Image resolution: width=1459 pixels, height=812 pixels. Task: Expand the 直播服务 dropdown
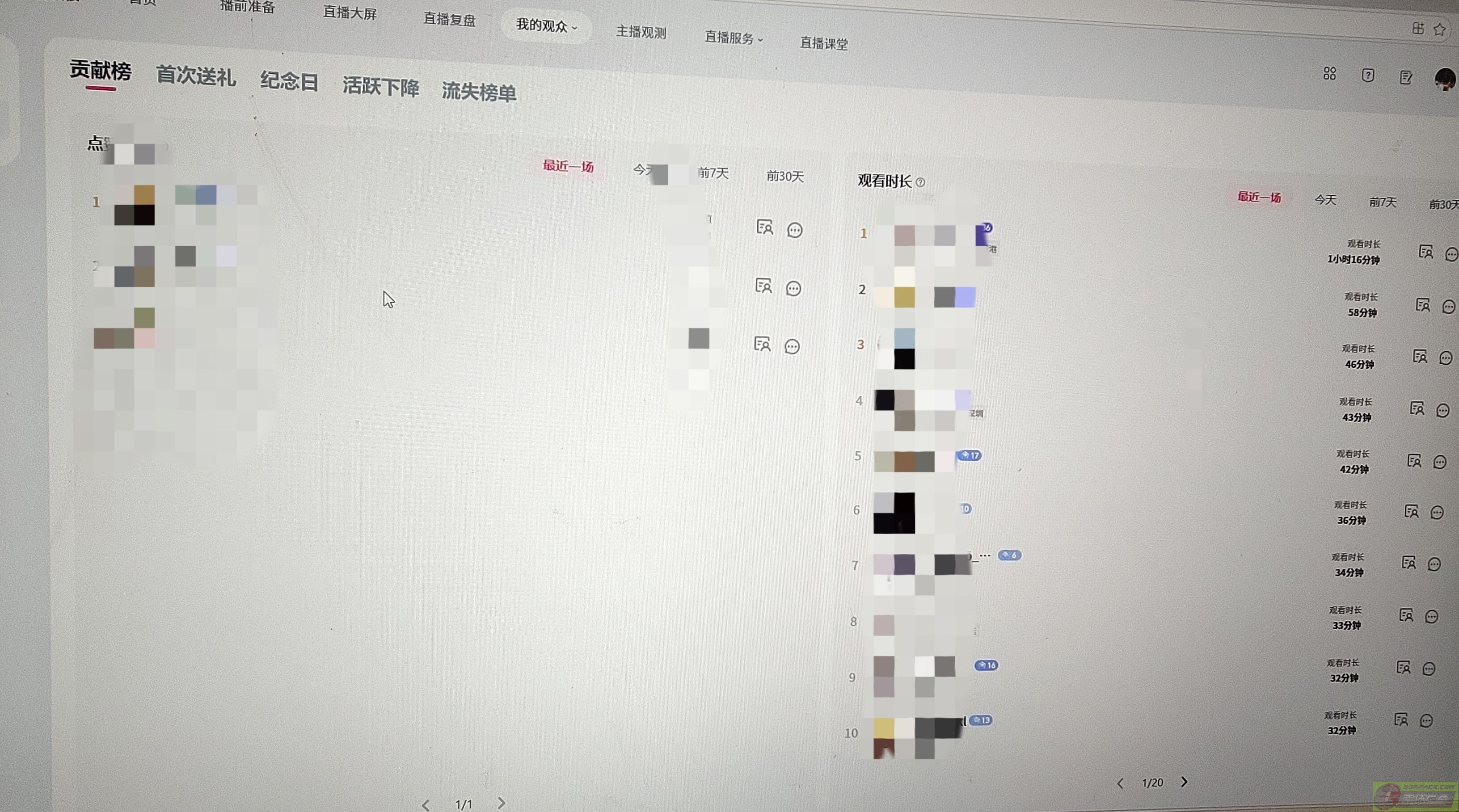click(733, 38)
